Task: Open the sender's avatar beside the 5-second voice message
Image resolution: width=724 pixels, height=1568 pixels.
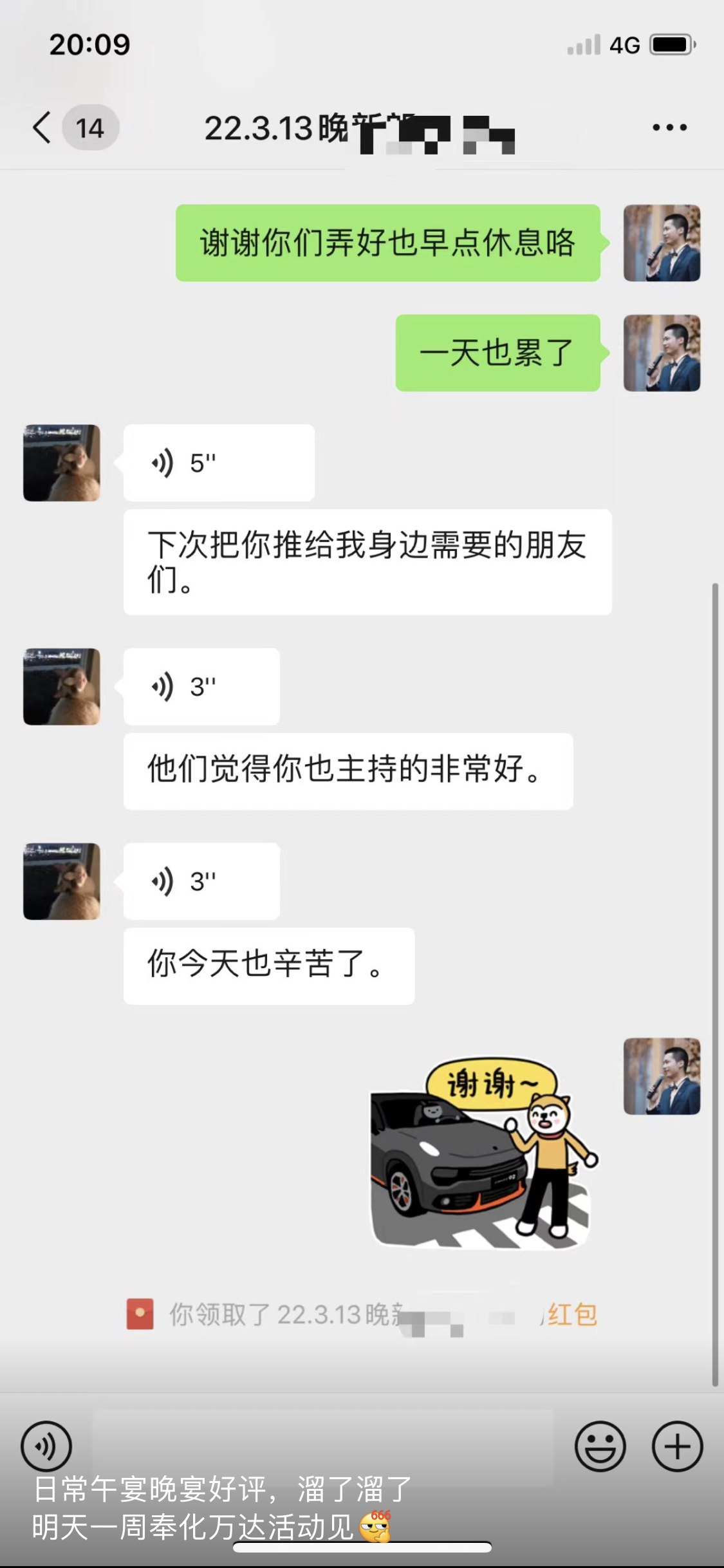Action: (62, 463)
